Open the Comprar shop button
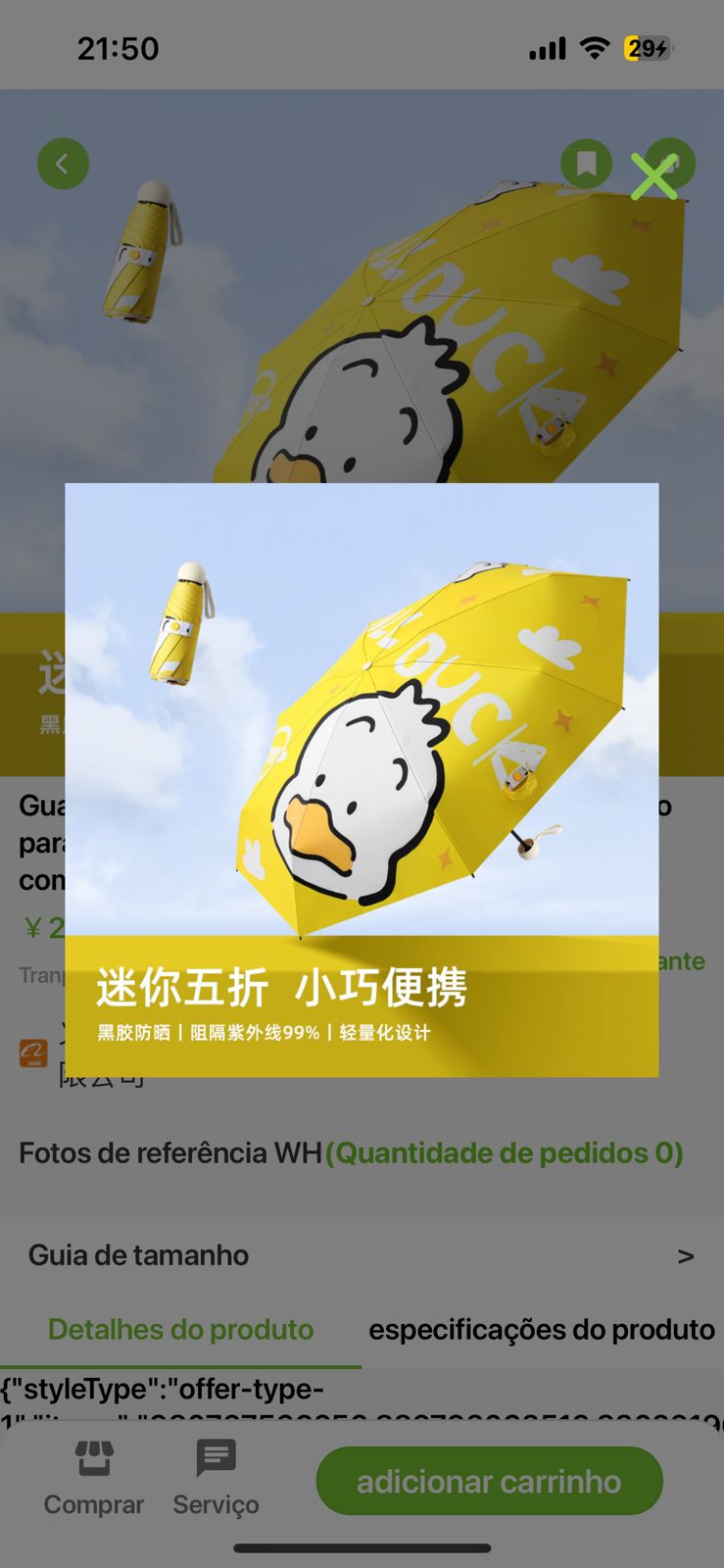 [94, 1478]
